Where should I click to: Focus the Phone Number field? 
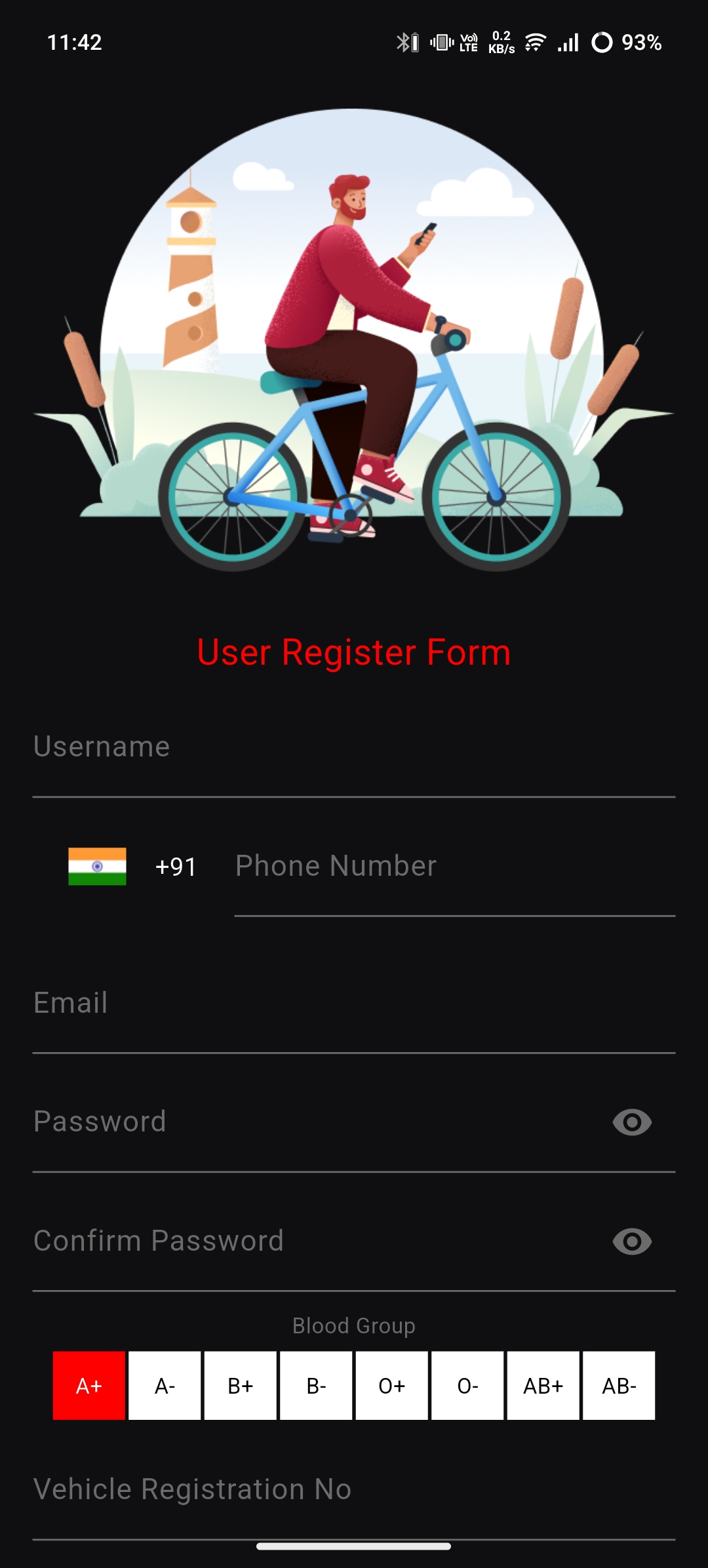(x=454, y=867)
